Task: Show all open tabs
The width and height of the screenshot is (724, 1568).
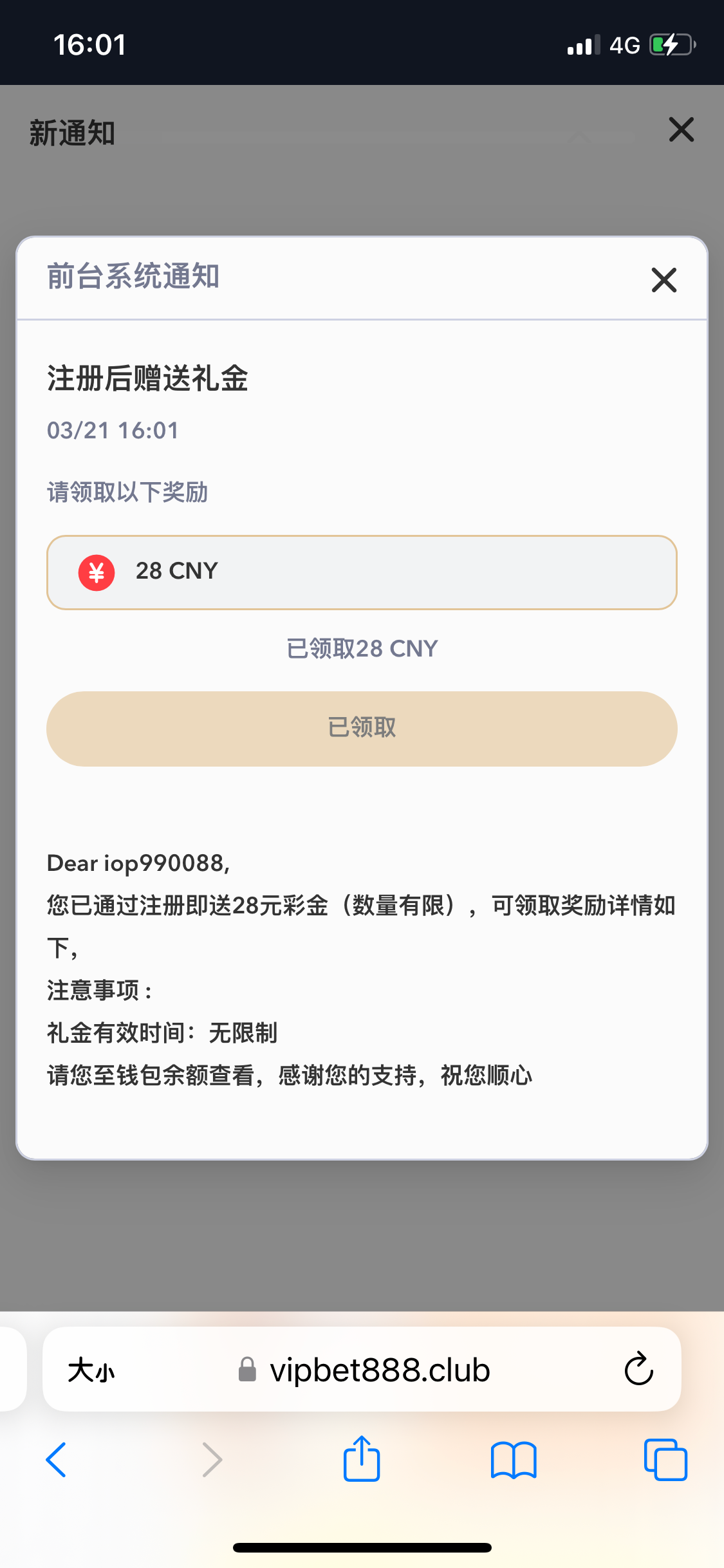Action: click(x=665, y=1460)
